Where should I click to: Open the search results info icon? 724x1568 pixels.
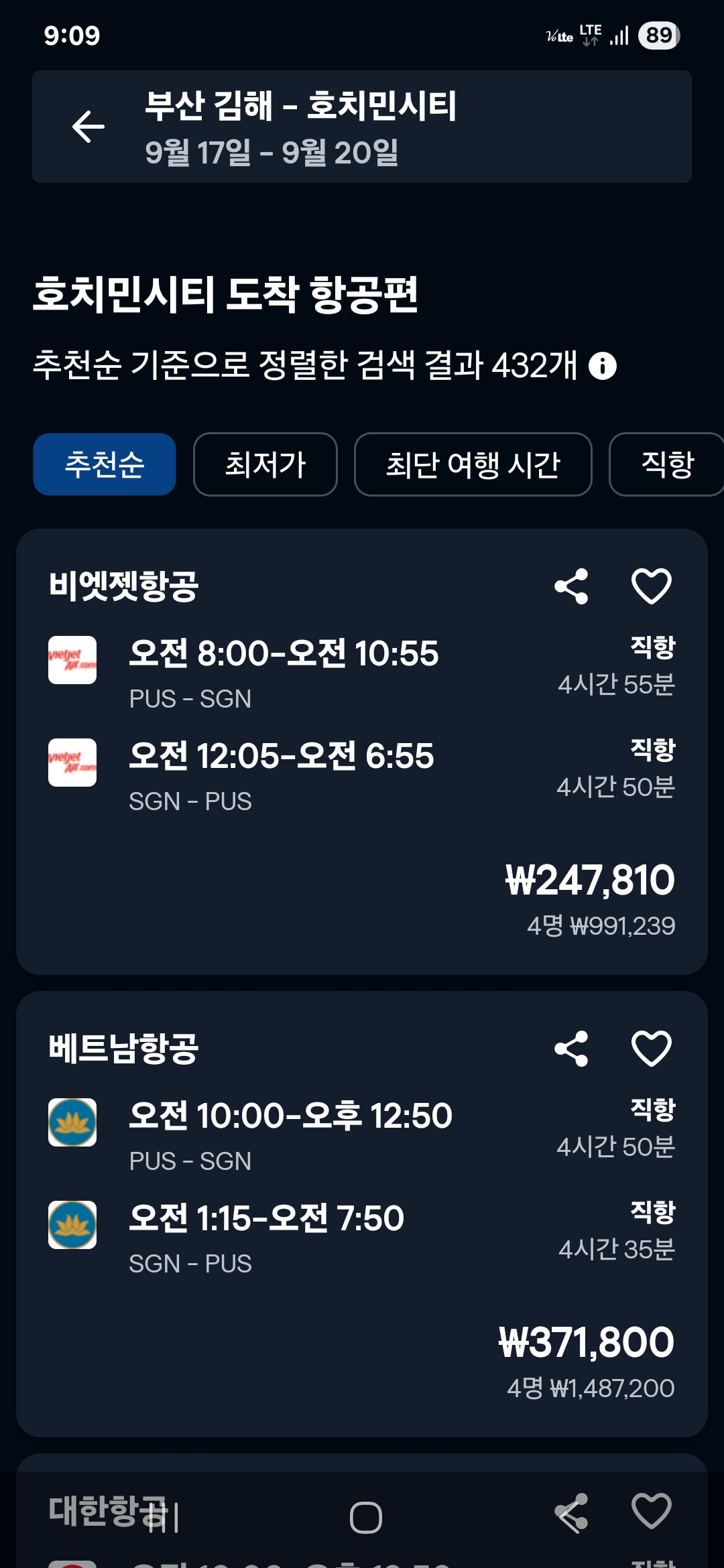tap(602, 366)
